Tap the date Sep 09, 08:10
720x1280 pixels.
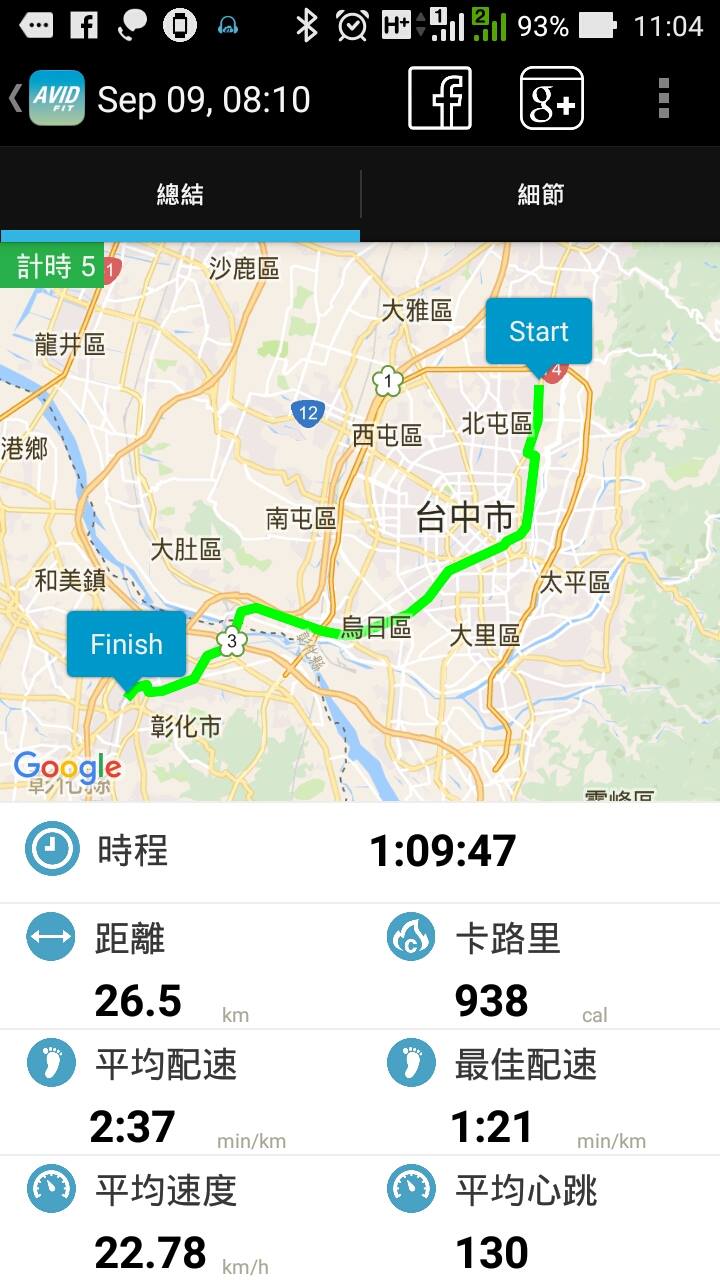click(200, 99)
